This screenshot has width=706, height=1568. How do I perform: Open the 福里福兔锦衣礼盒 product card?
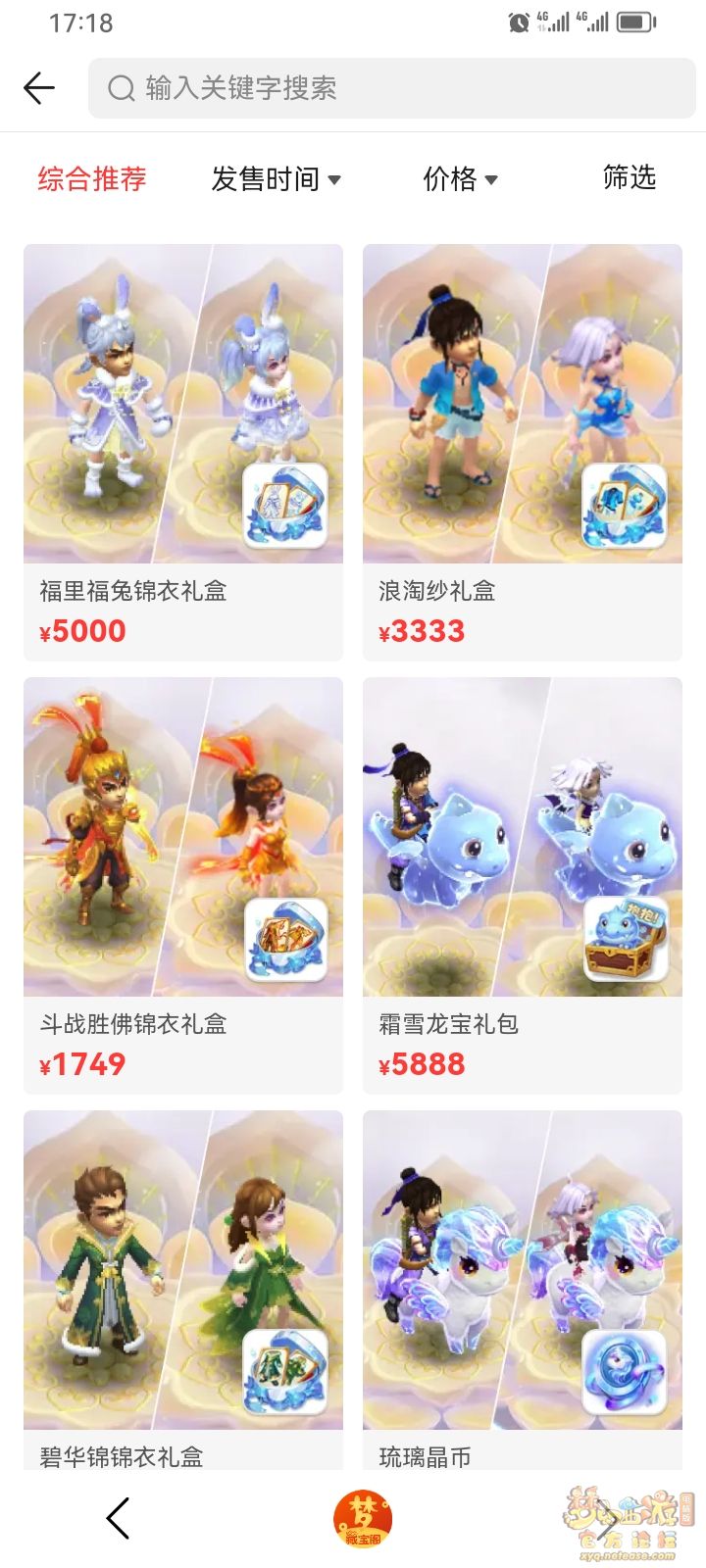[x=183, y=451]
